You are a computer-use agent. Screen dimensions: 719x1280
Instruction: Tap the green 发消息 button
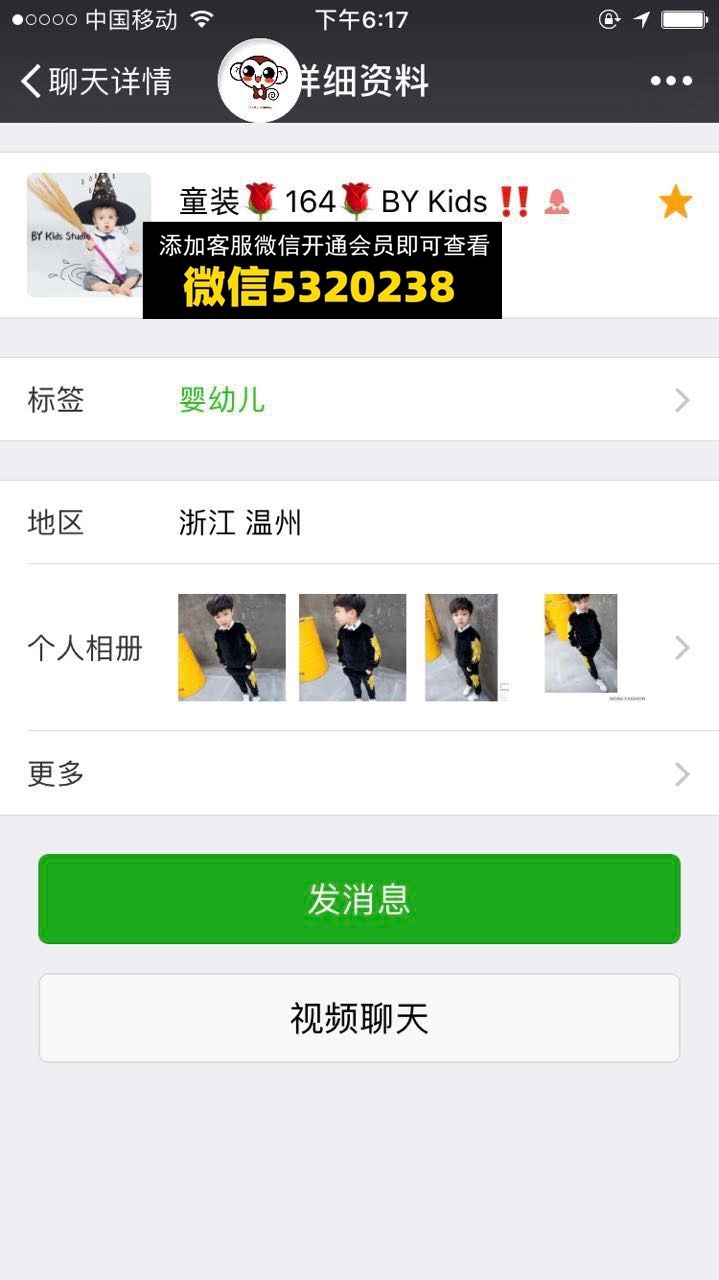pos(359,899)
